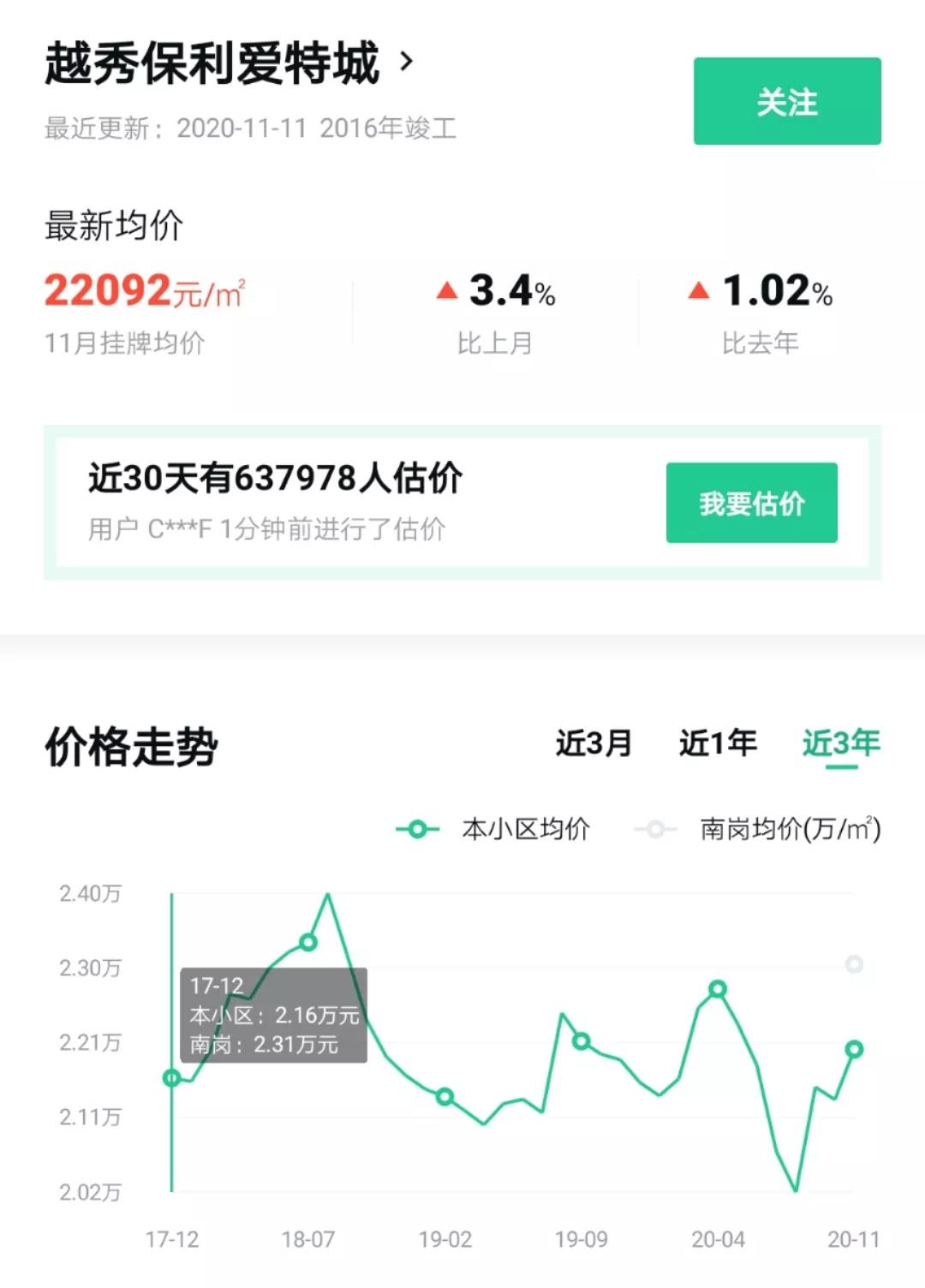Image resolution: width=925 pixels, height=1288 pixels.
Task: Click the data point near 19-02 dip
Action: pos(444,1095)
